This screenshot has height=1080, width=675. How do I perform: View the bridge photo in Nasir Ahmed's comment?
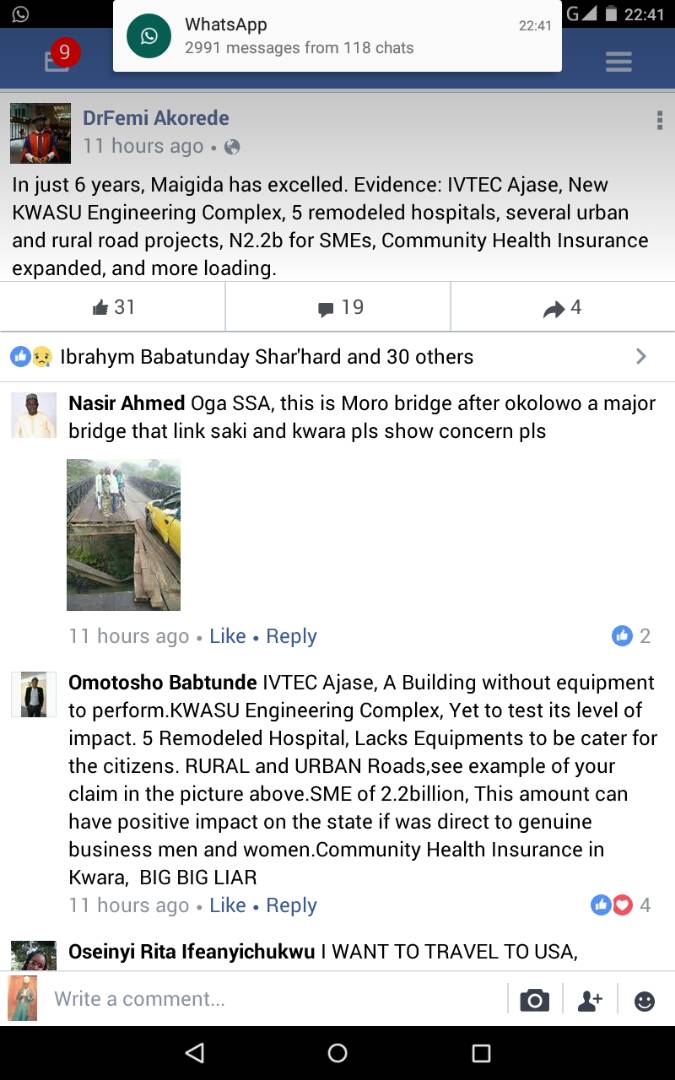(123, 534)
